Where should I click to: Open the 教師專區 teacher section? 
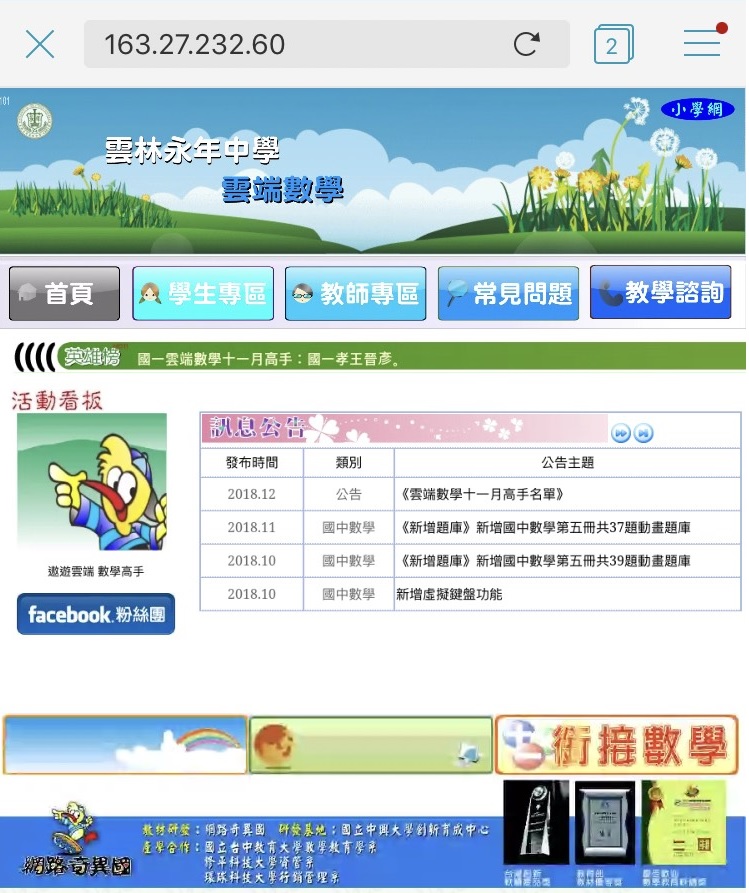(355, 293)
